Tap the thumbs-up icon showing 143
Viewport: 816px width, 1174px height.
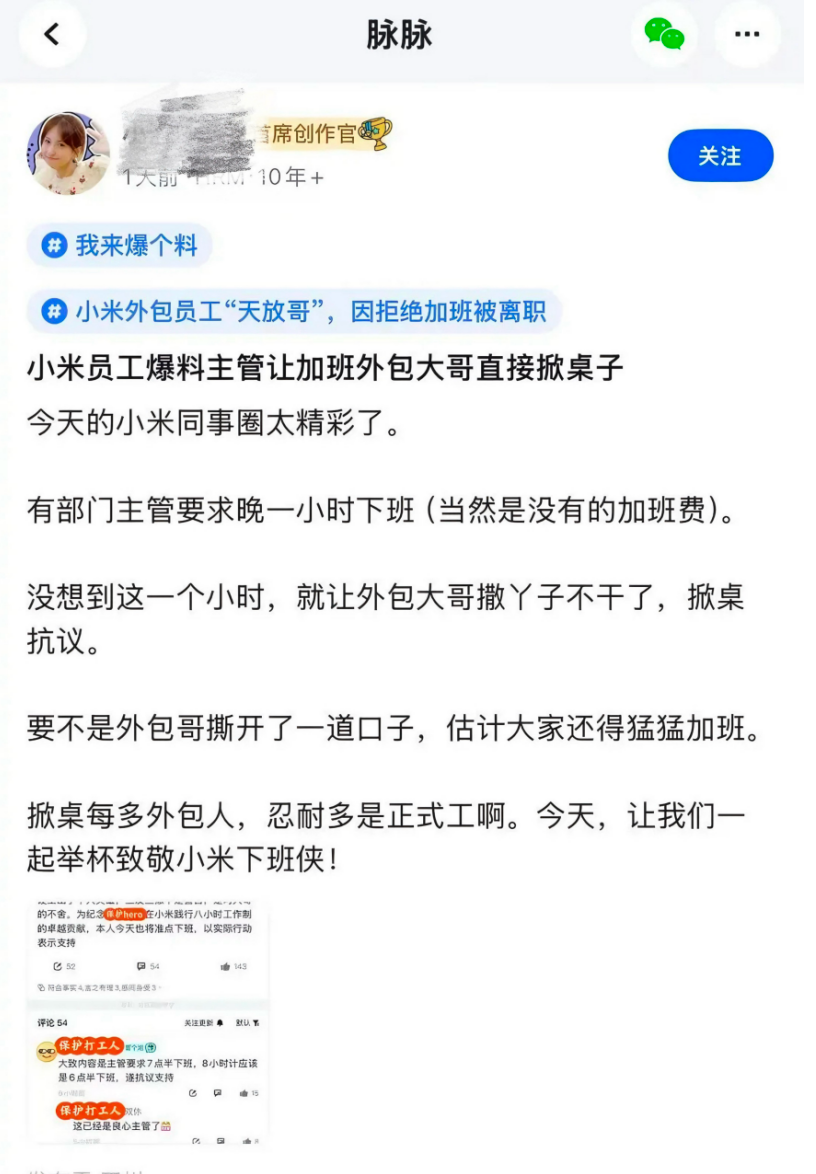[x=225, y=966]
